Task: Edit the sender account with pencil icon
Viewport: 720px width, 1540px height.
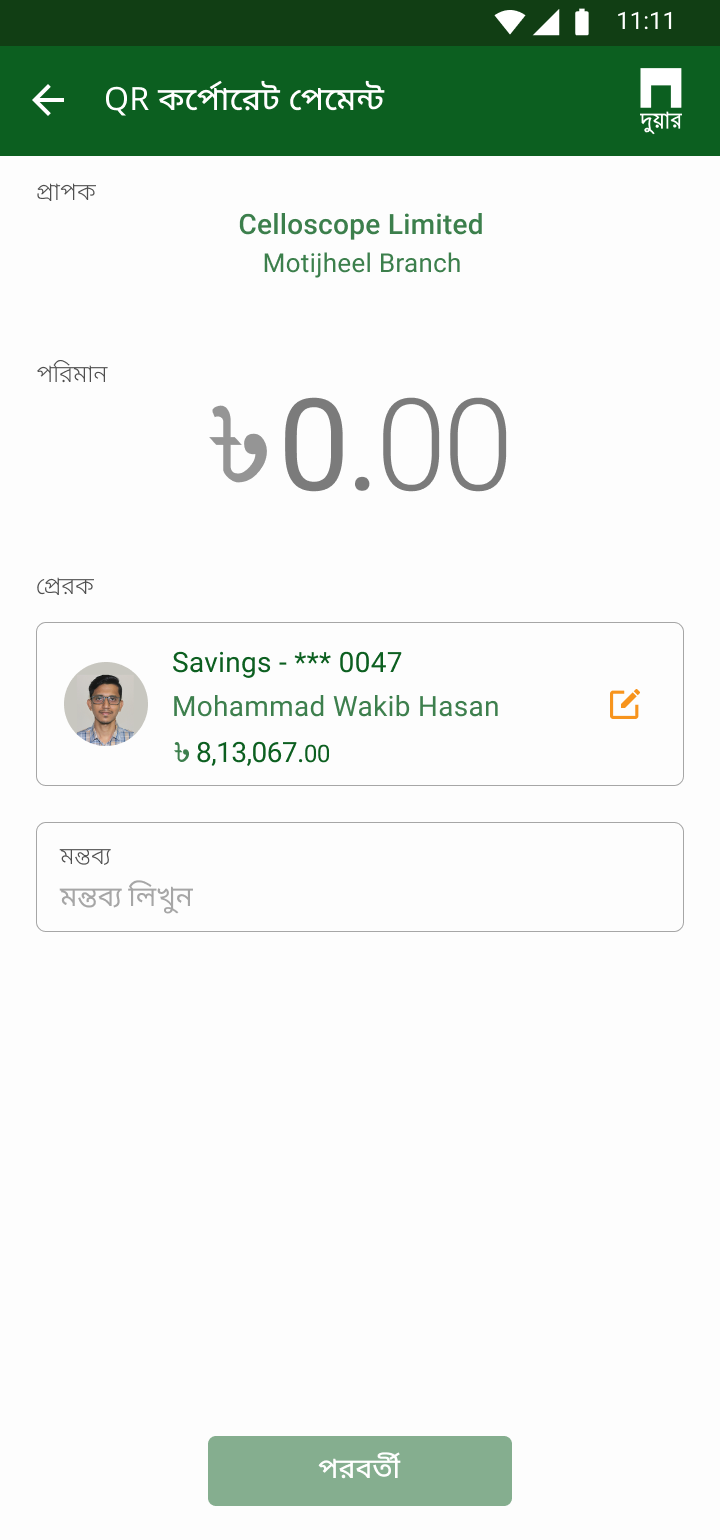Action: click(625, 704)
